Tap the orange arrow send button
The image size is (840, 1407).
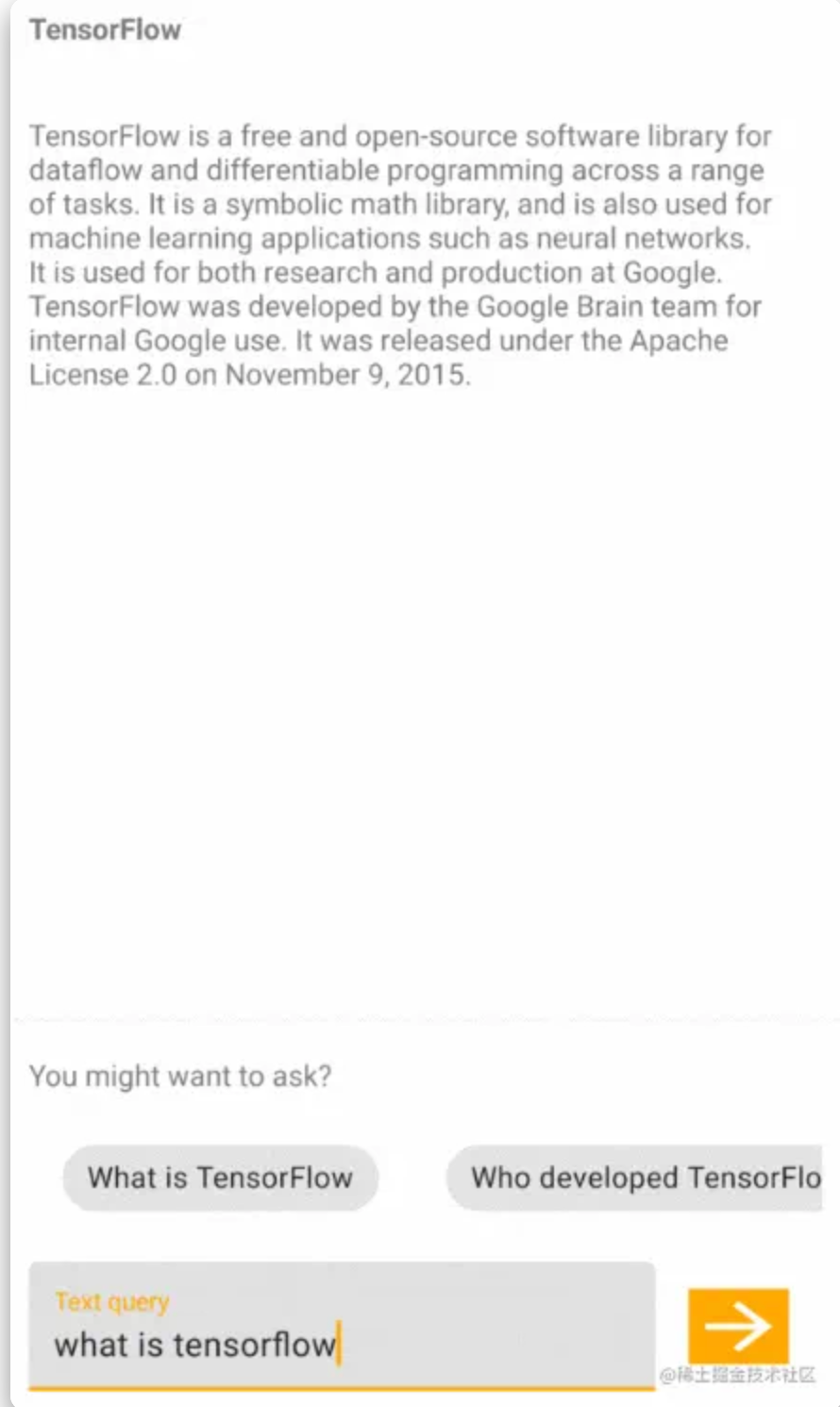click(x=738, y=1325)
